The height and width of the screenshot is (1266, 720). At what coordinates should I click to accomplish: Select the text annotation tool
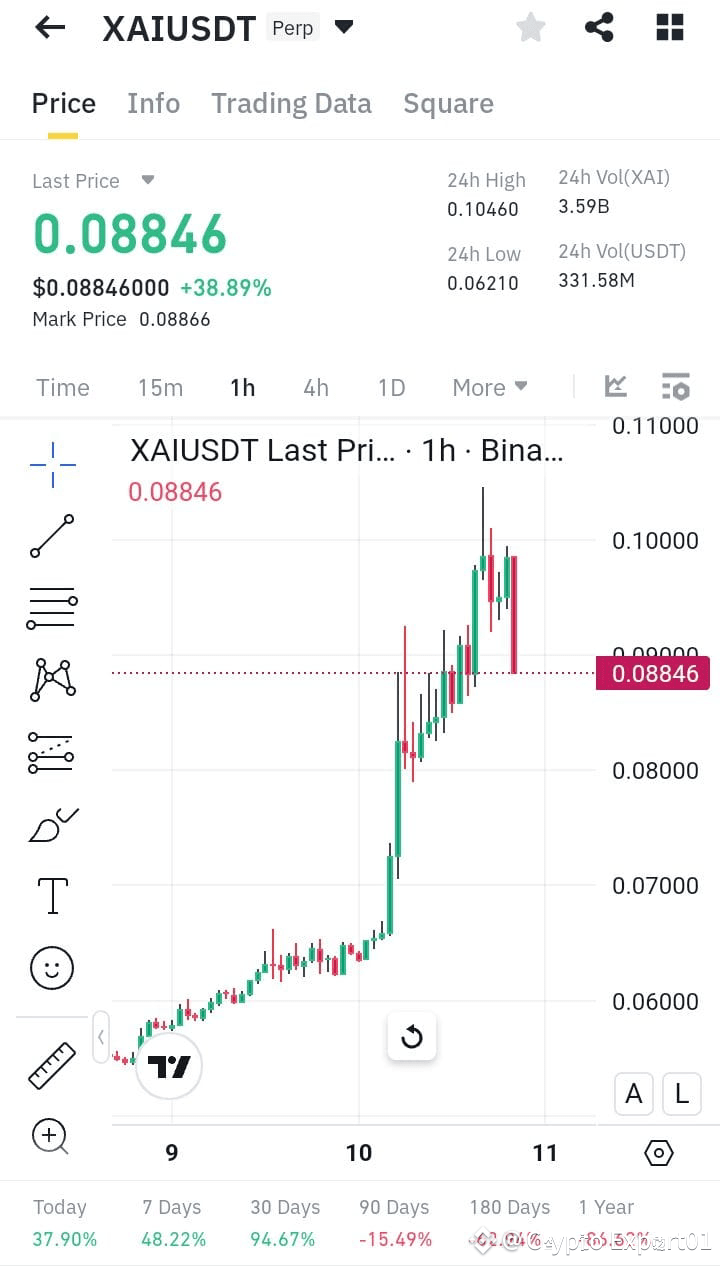point(52,896)
